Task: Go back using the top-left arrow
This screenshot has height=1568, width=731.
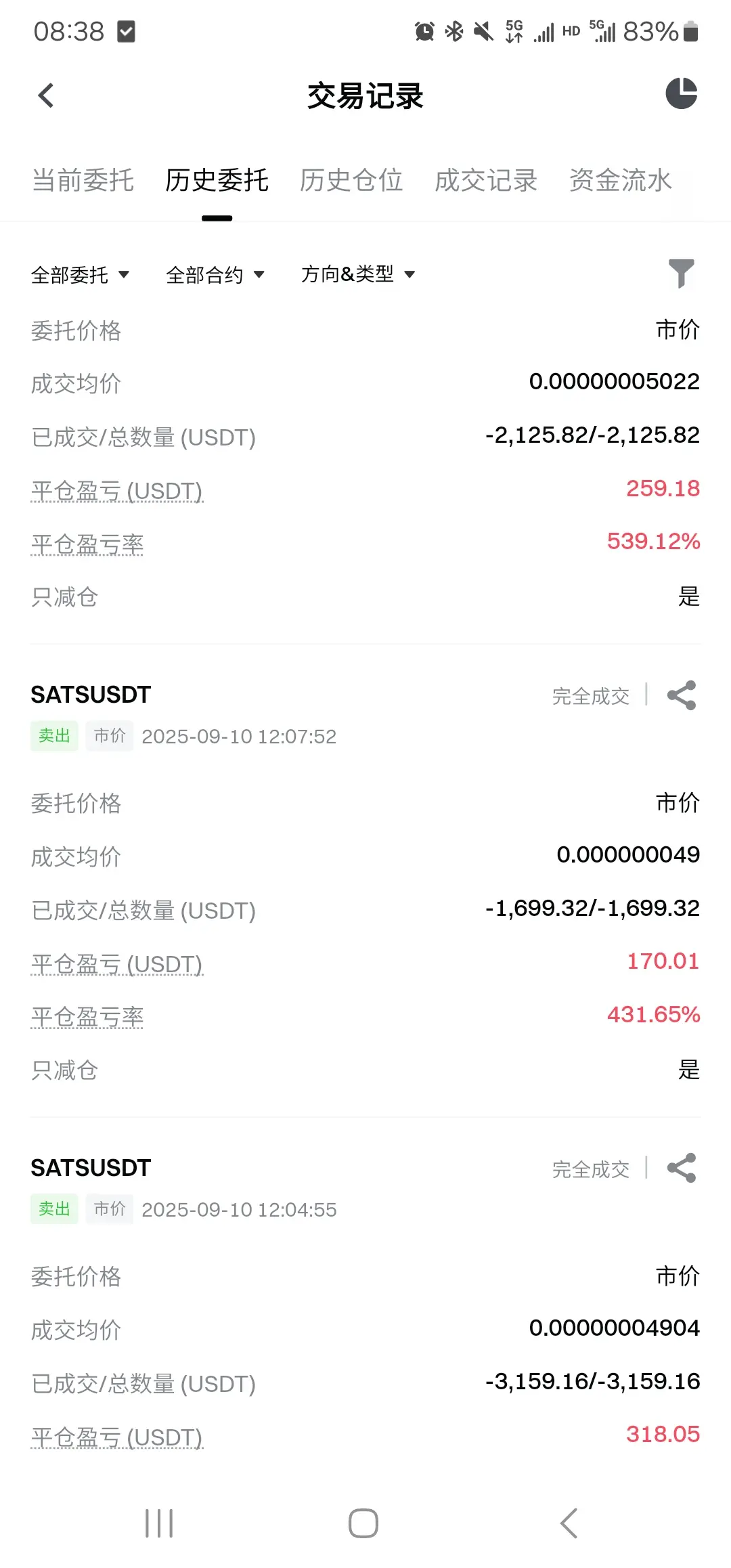Action: point(46,95)
